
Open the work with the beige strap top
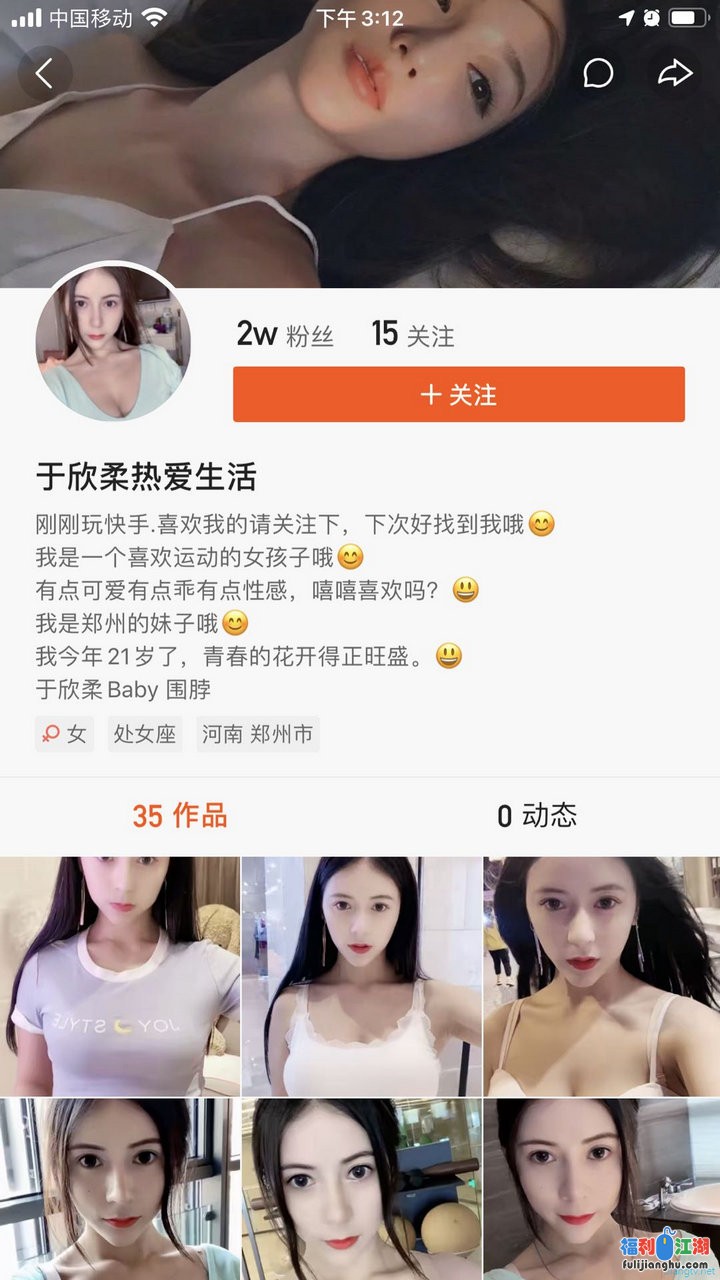[602, 976]
